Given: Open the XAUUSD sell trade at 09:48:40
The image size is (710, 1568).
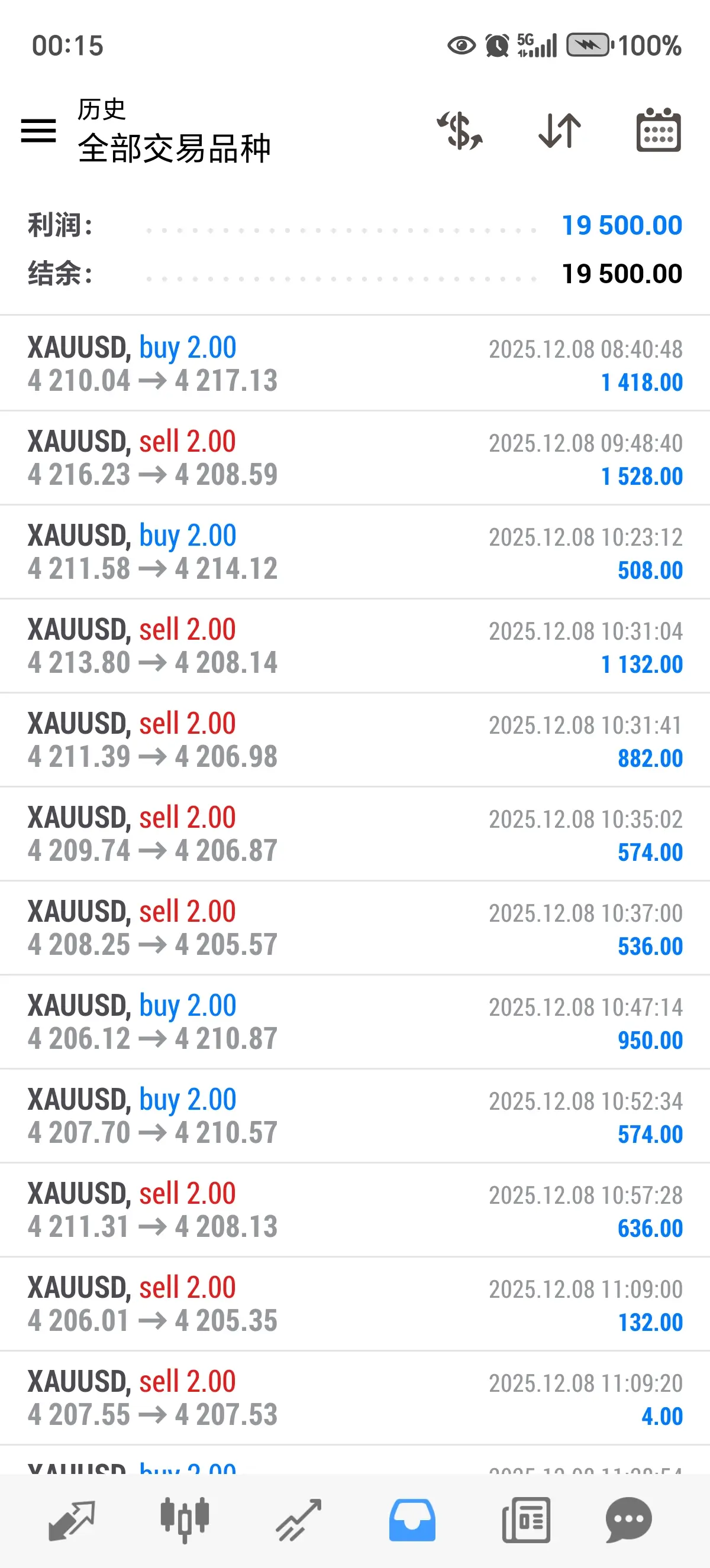Looking at the screenshot, I should tap(355, 458).
